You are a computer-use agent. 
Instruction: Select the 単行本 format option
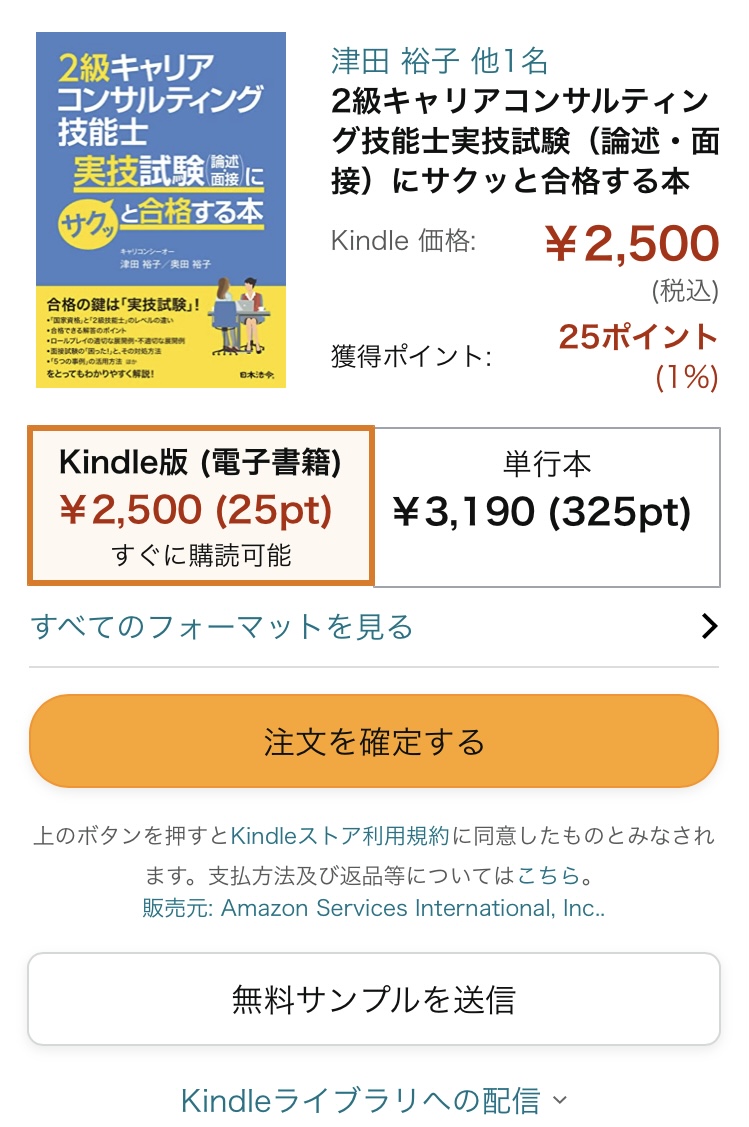pyautogui.click(x=547, y=506)
